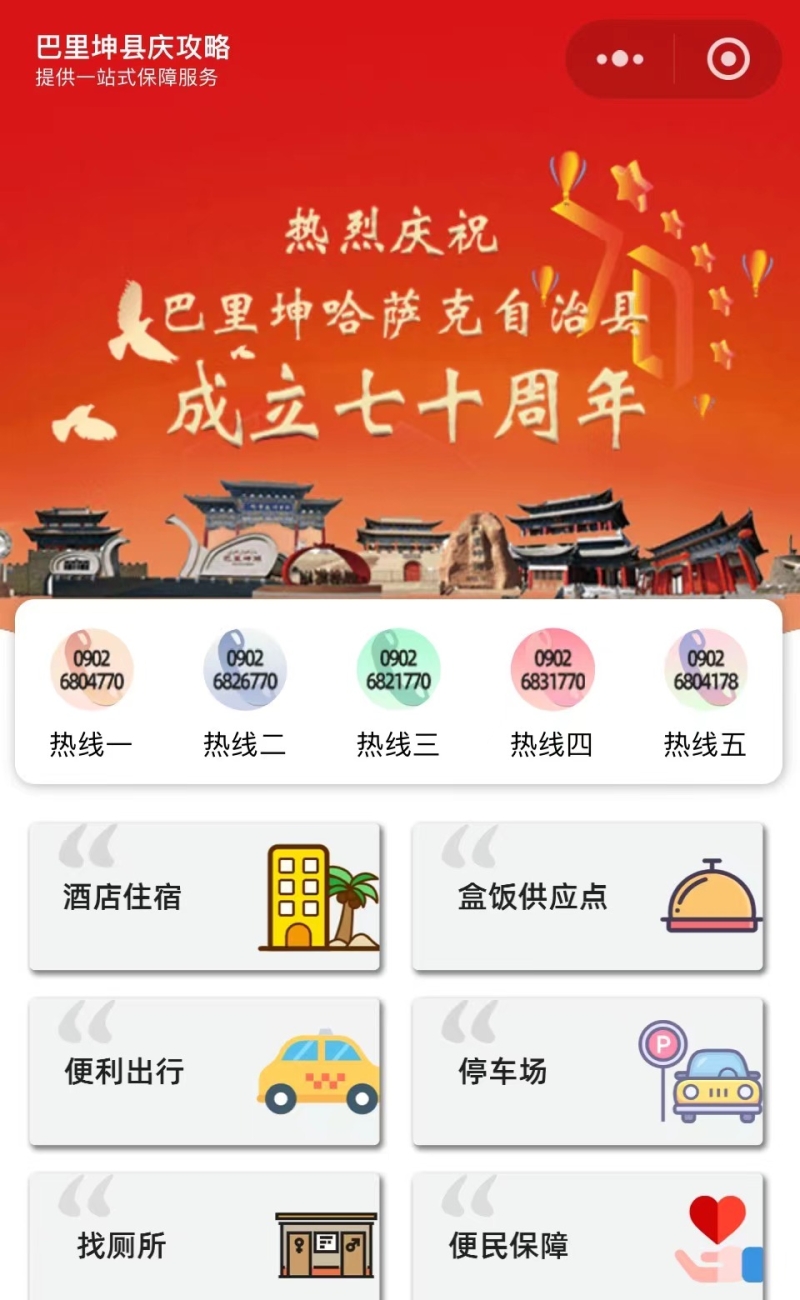800x1300 pixels.
Task: View 盒饭供应点 locations
Action: [588, 896]
